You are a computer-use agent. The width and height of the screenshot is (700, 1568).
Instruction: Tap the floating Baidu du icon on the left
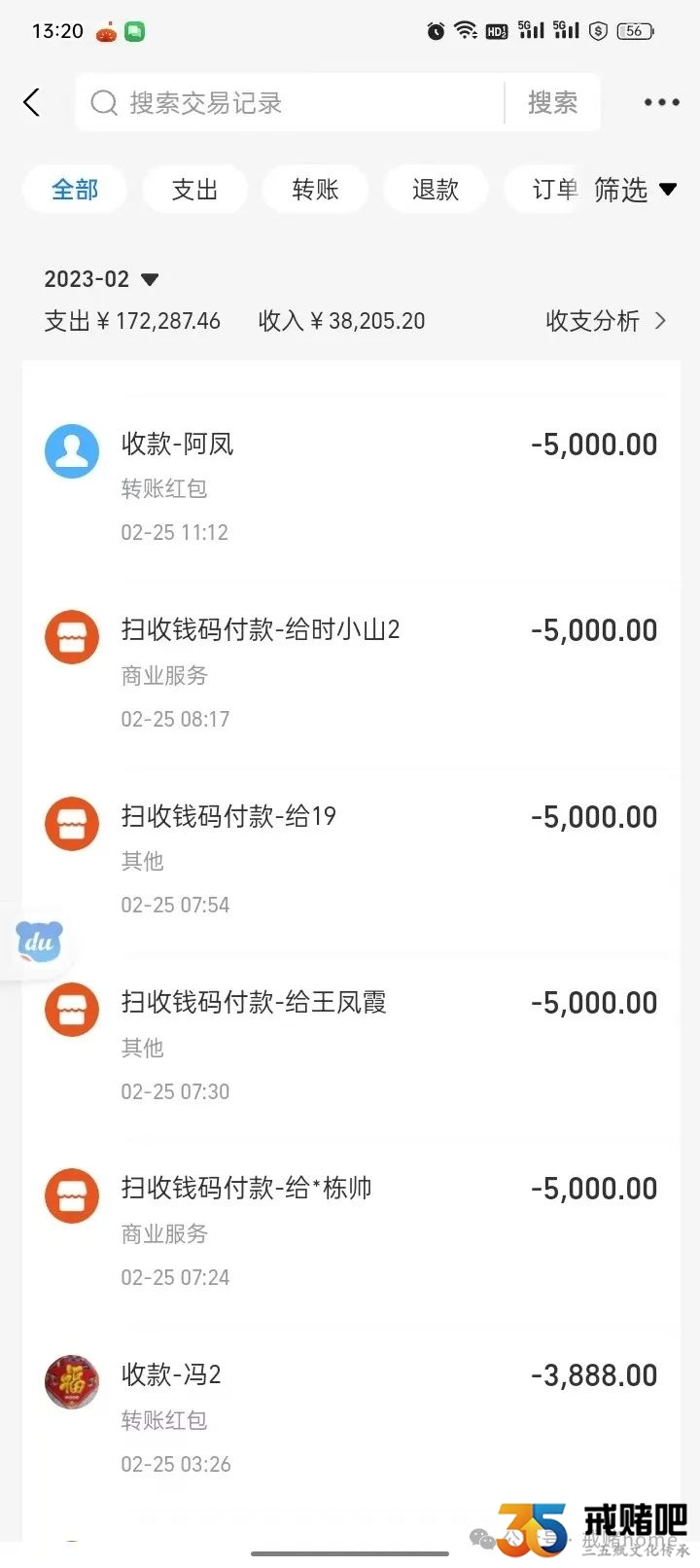click(x=39, y=942)
